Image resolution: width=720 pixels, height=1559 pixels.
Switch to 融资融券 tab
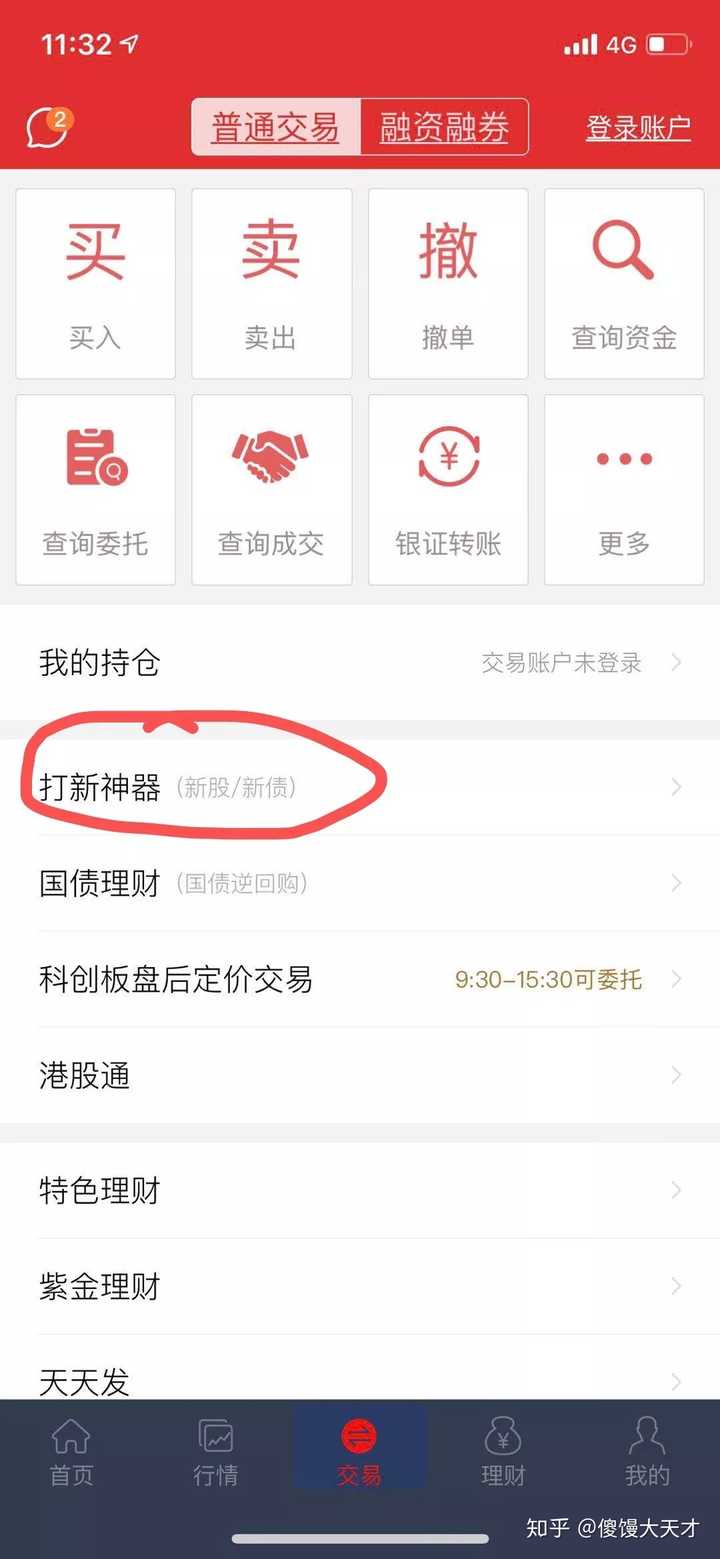[444, 128]
